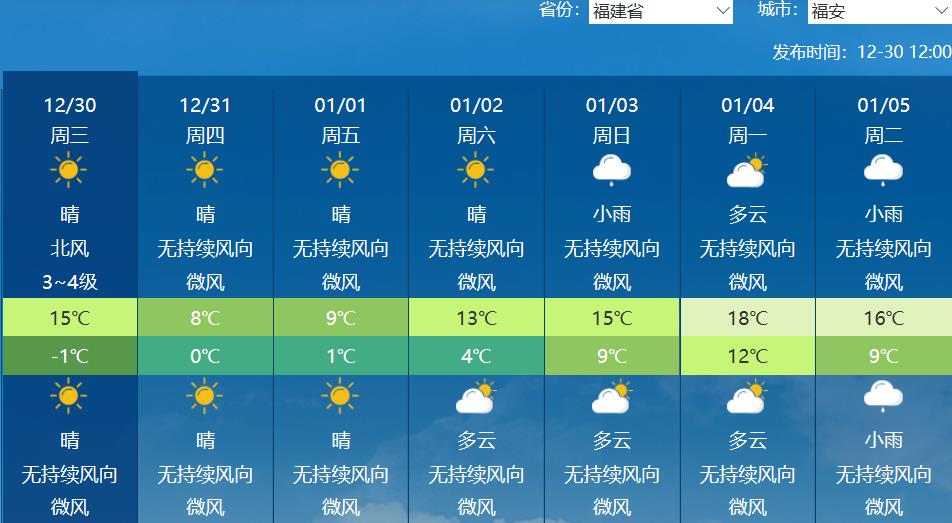Open the province dropdown showing 福建省
This screenshot has width=952, height=523.
tap(660, 12)
